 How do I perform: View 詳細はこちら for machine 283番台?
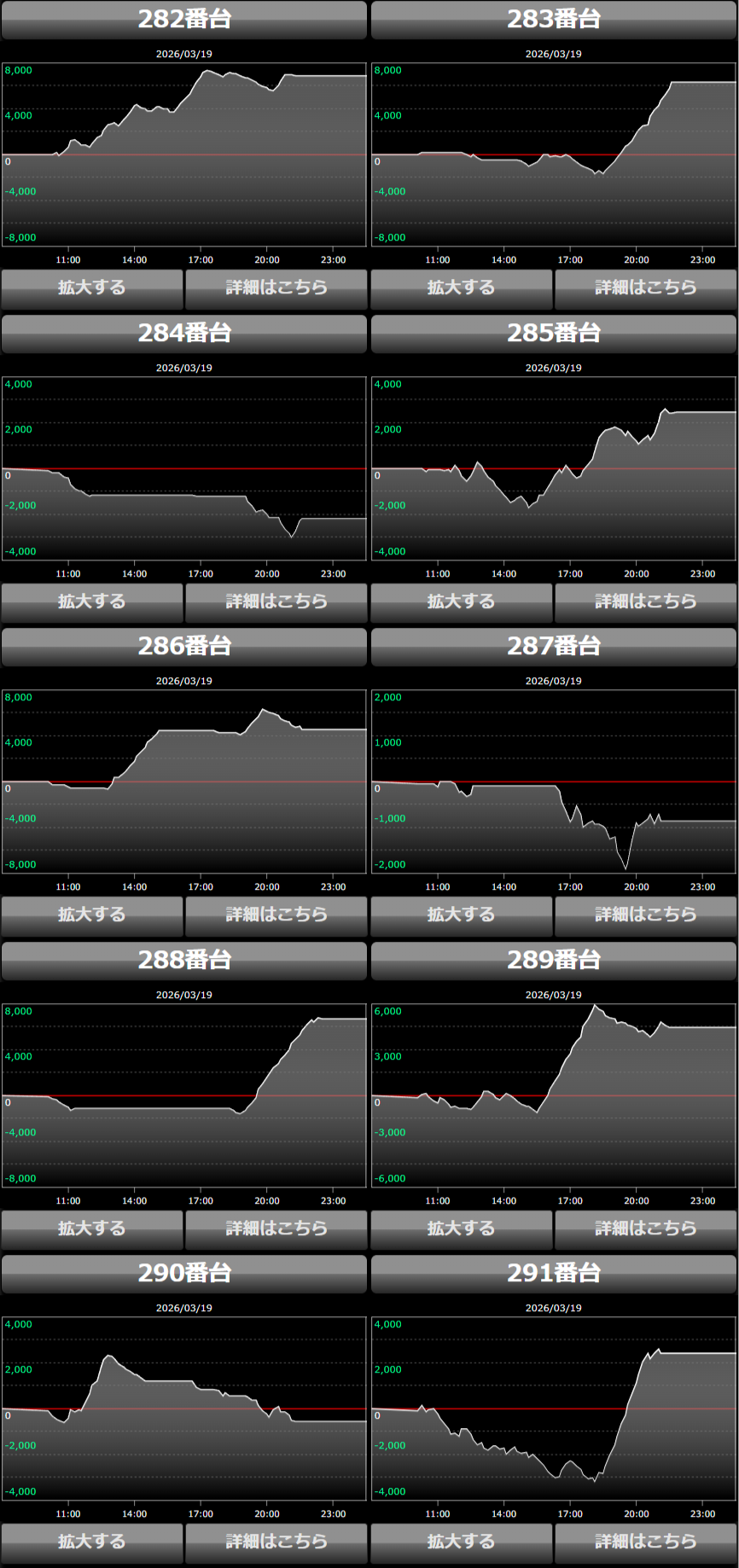(646, 288)
